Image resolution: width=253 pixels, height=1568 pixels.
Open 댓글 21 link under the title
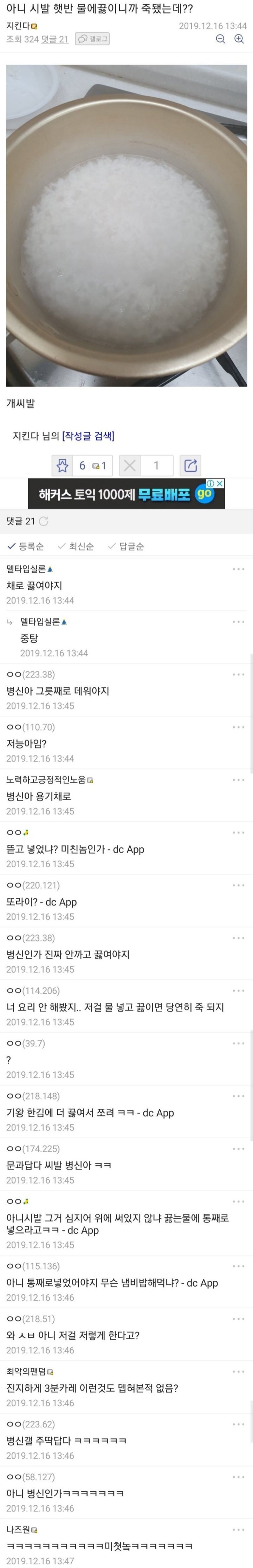(55, 39)
